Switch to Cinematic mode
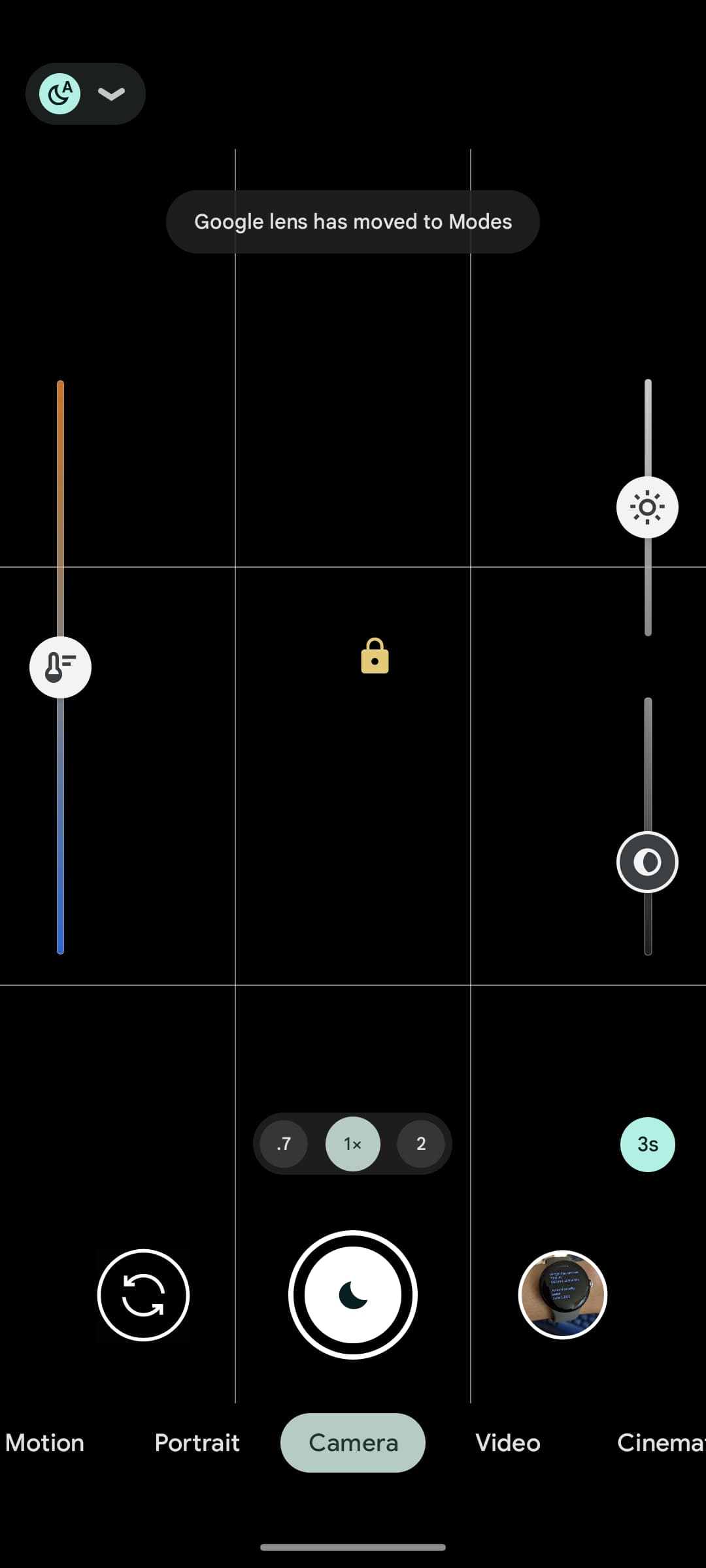The image size is (706, 1568). coord(659,1443)
